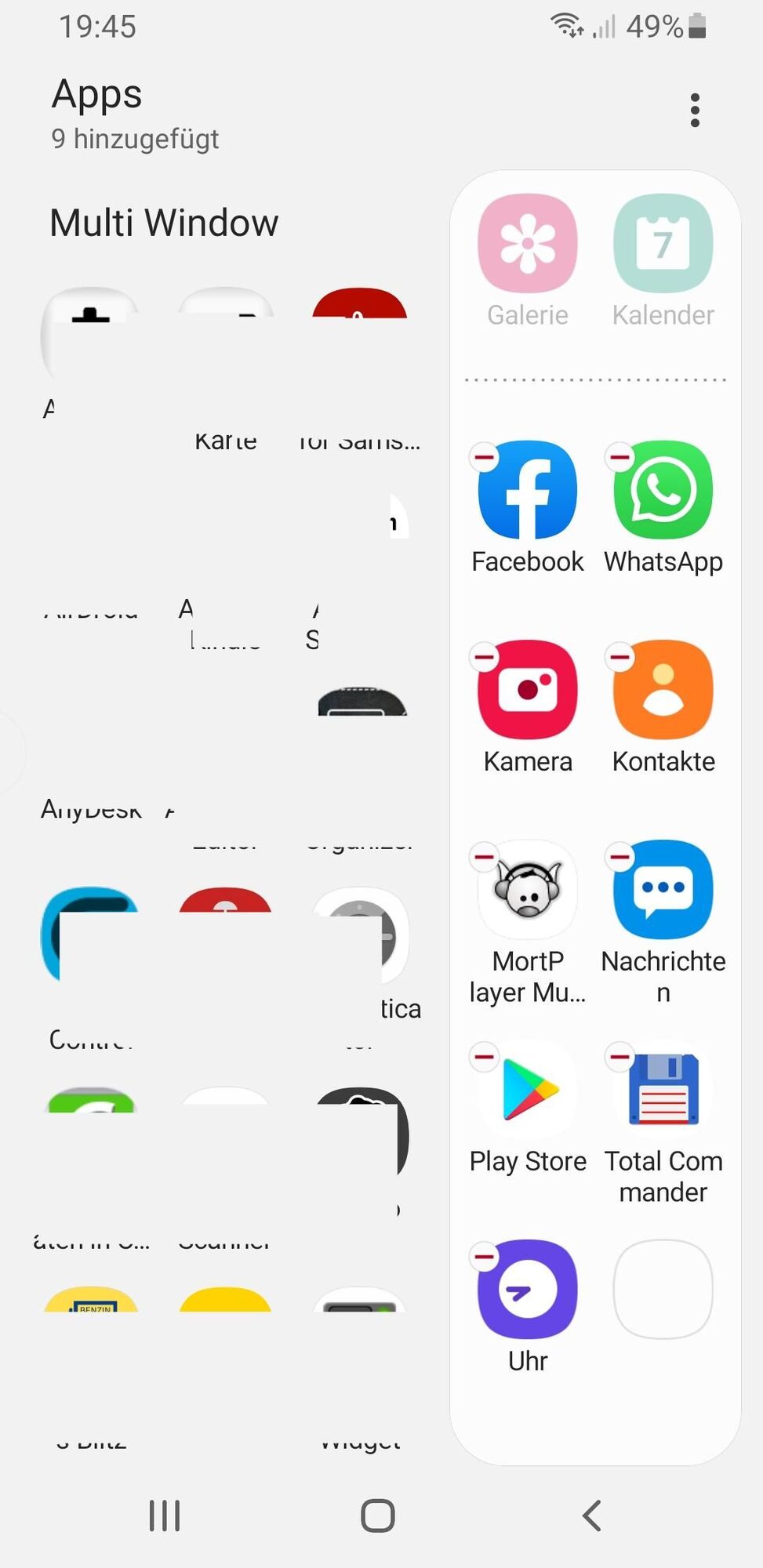
Task: Remove Nachrichten from the edge panel
Action: (619, 856)
